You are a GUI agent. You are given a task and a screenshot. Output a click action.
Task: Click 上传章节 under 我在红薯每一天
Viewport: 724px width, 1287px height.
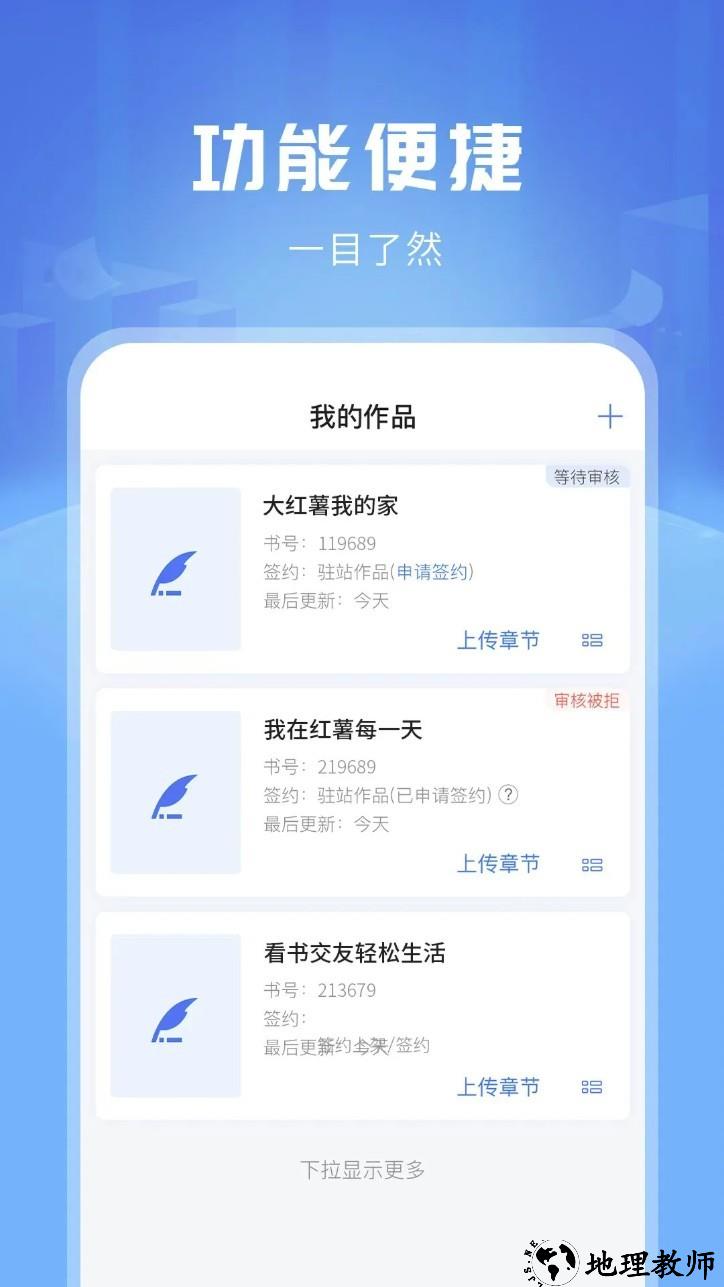pos(497,864)
